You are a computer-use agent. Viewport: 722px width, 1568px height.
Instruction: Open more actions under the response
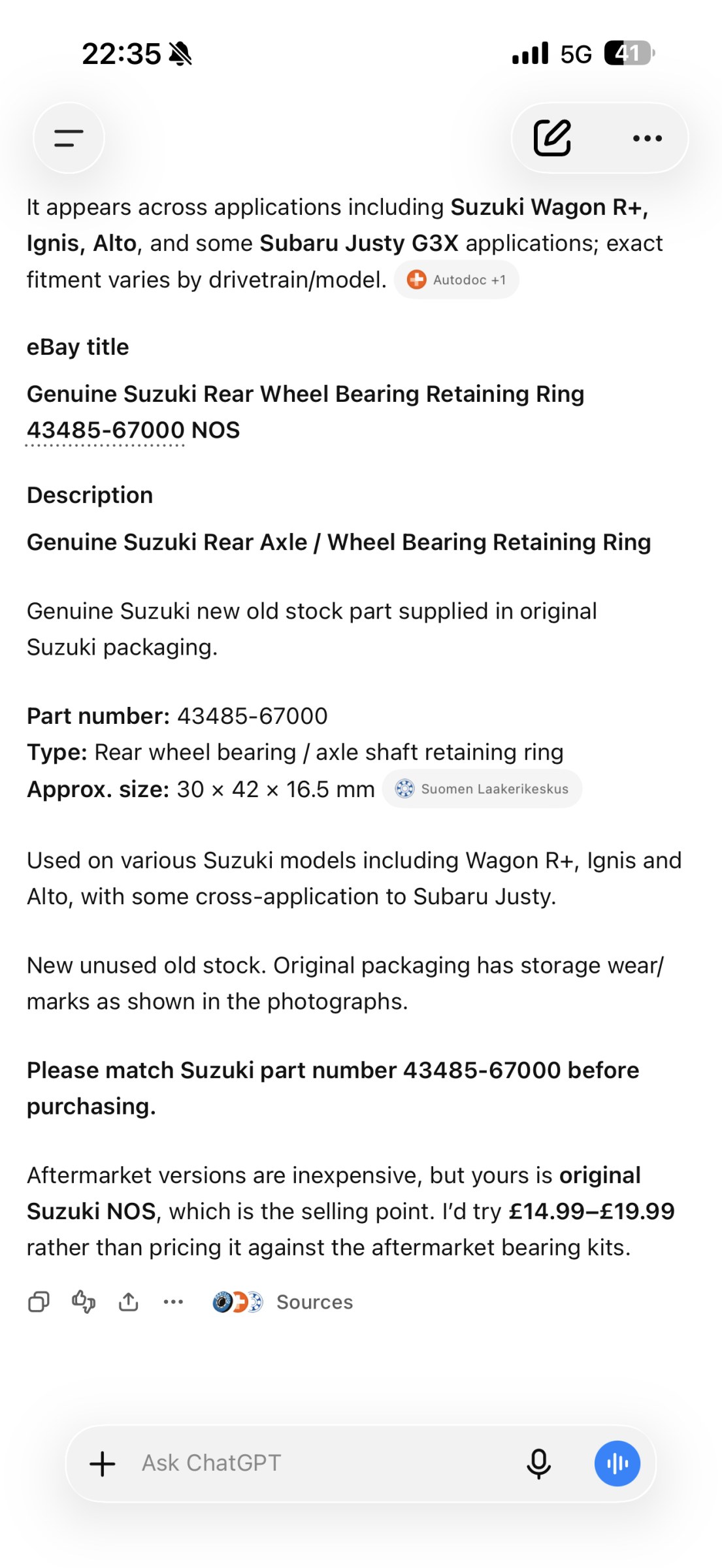[173, 1302]
